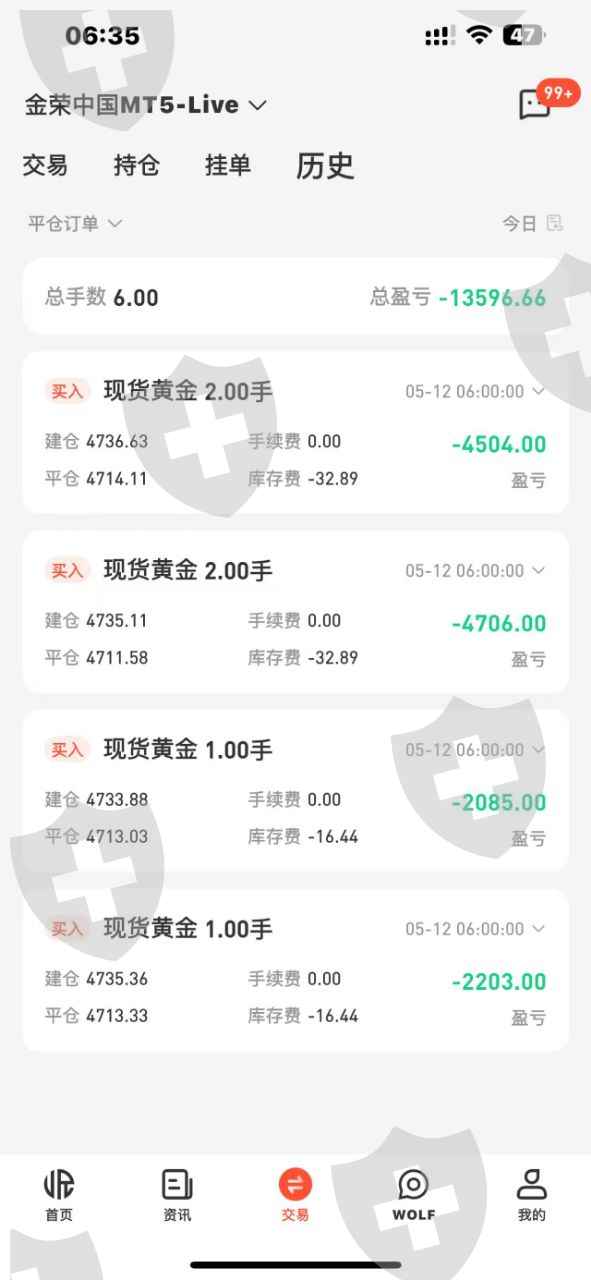591x1280 pixels.
Task: Open the 今日 date filter
Action: click(532, 223)
